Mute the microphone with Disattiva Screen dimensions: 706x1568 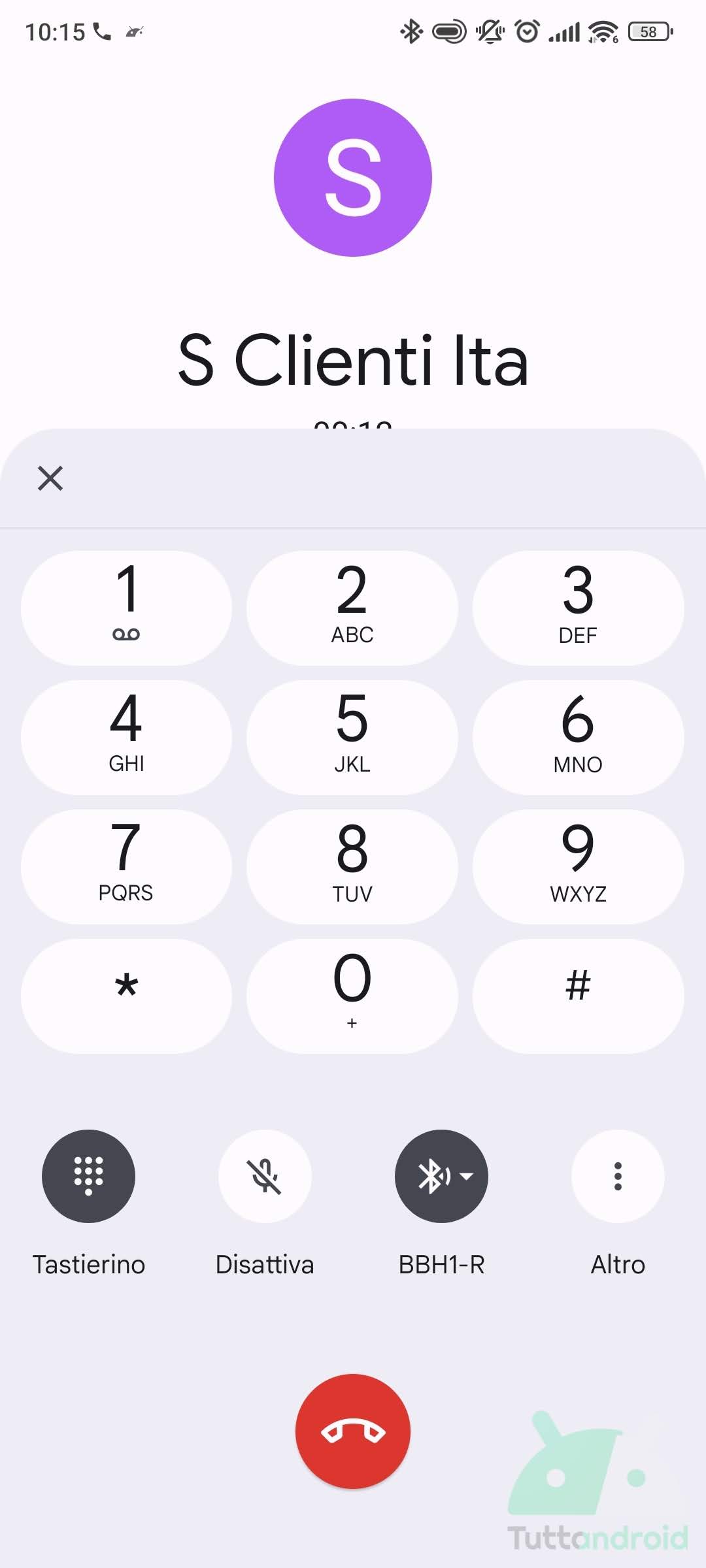click(x=265, y=1176)
